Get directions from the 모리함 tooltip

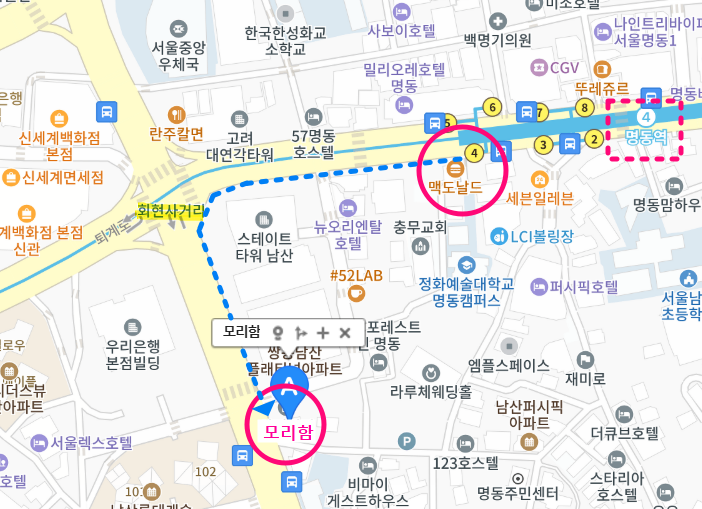tap(300, 333)
